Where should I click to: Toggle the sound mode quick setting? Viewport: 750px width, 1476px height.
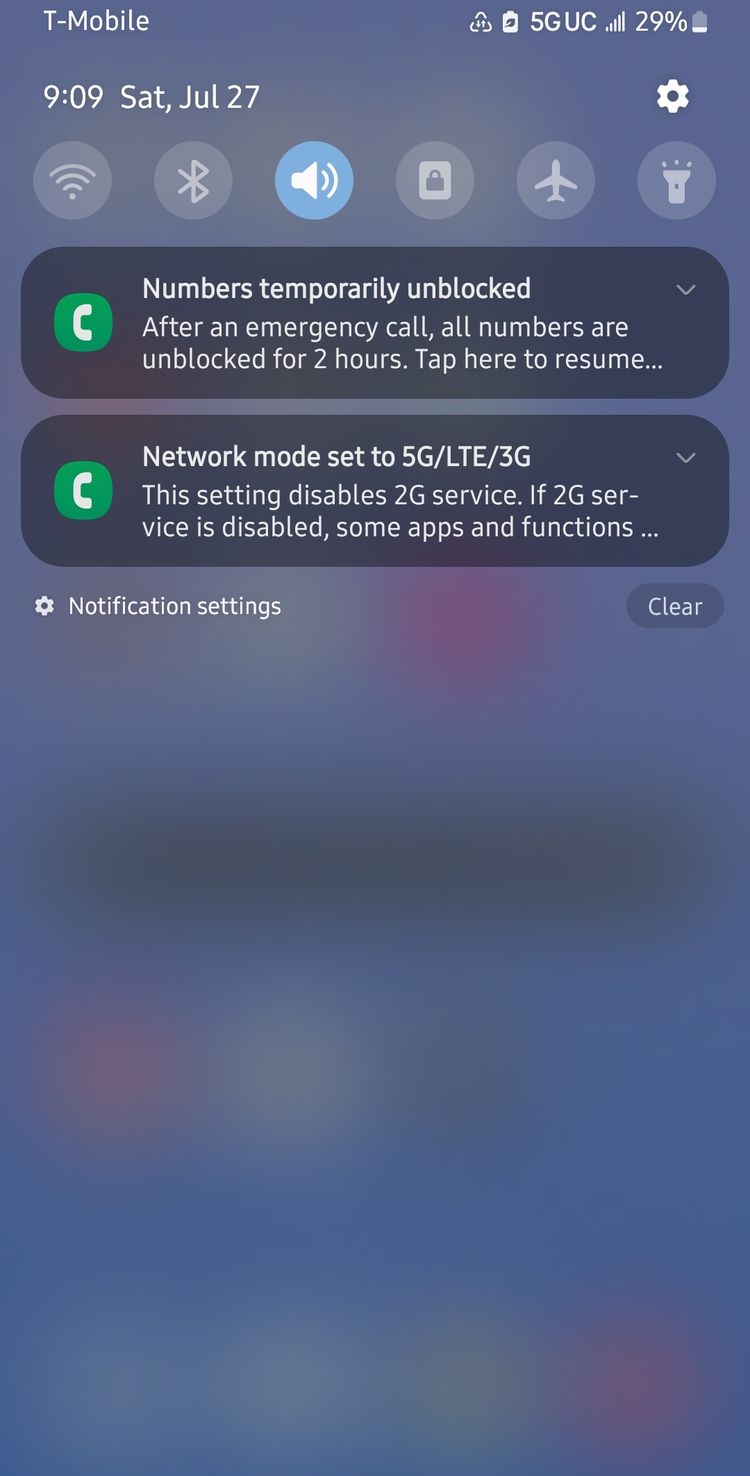(314, 181)
